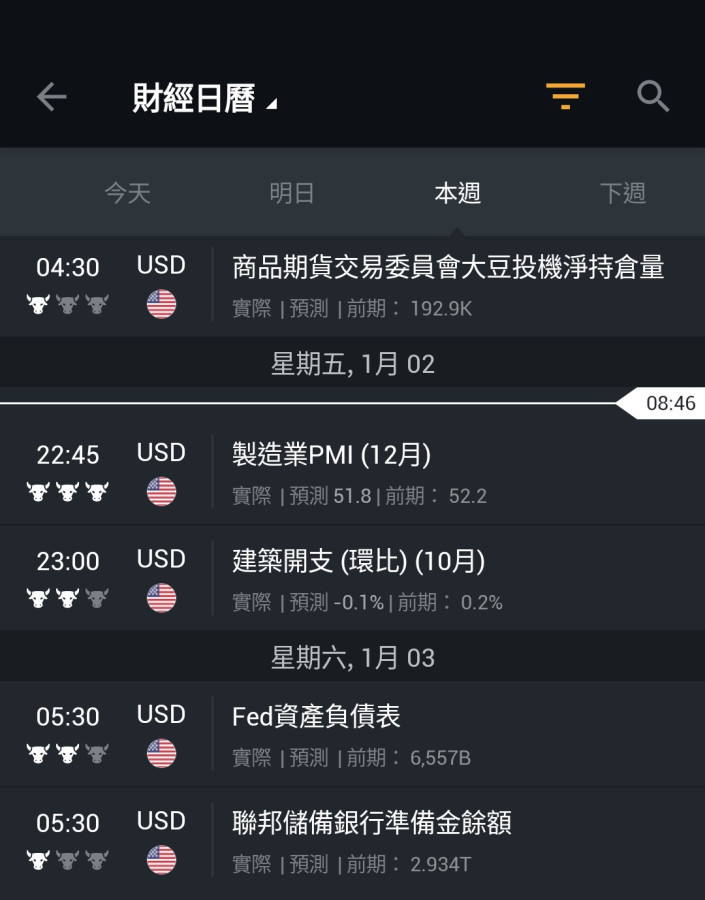The image size is (705, 900).
Task: Go back using the arrow icon
Action: point(51,97)
